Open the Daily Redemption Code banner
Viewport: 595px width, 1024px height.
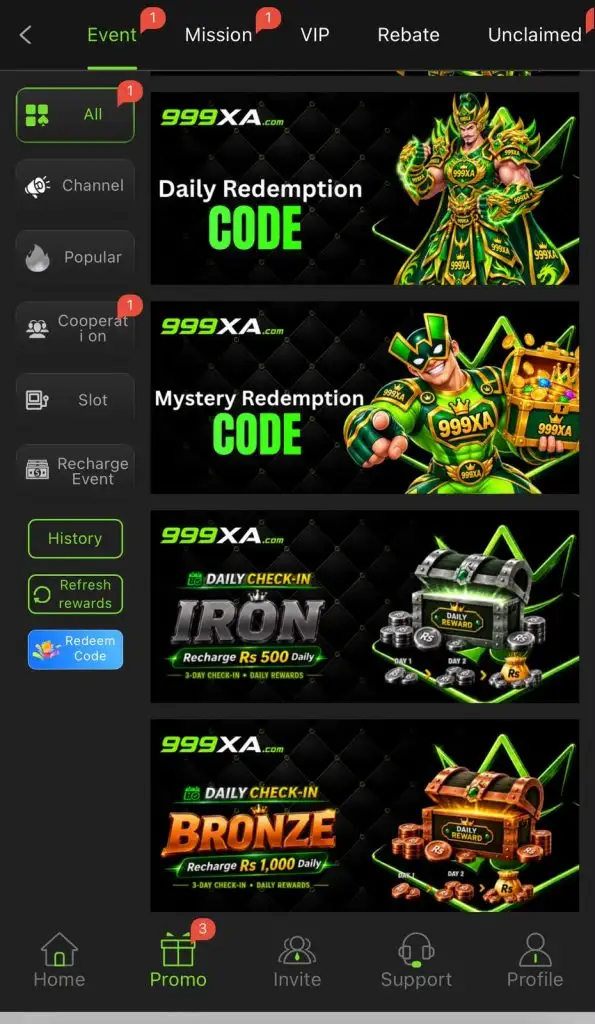click(x=364, y=188)
